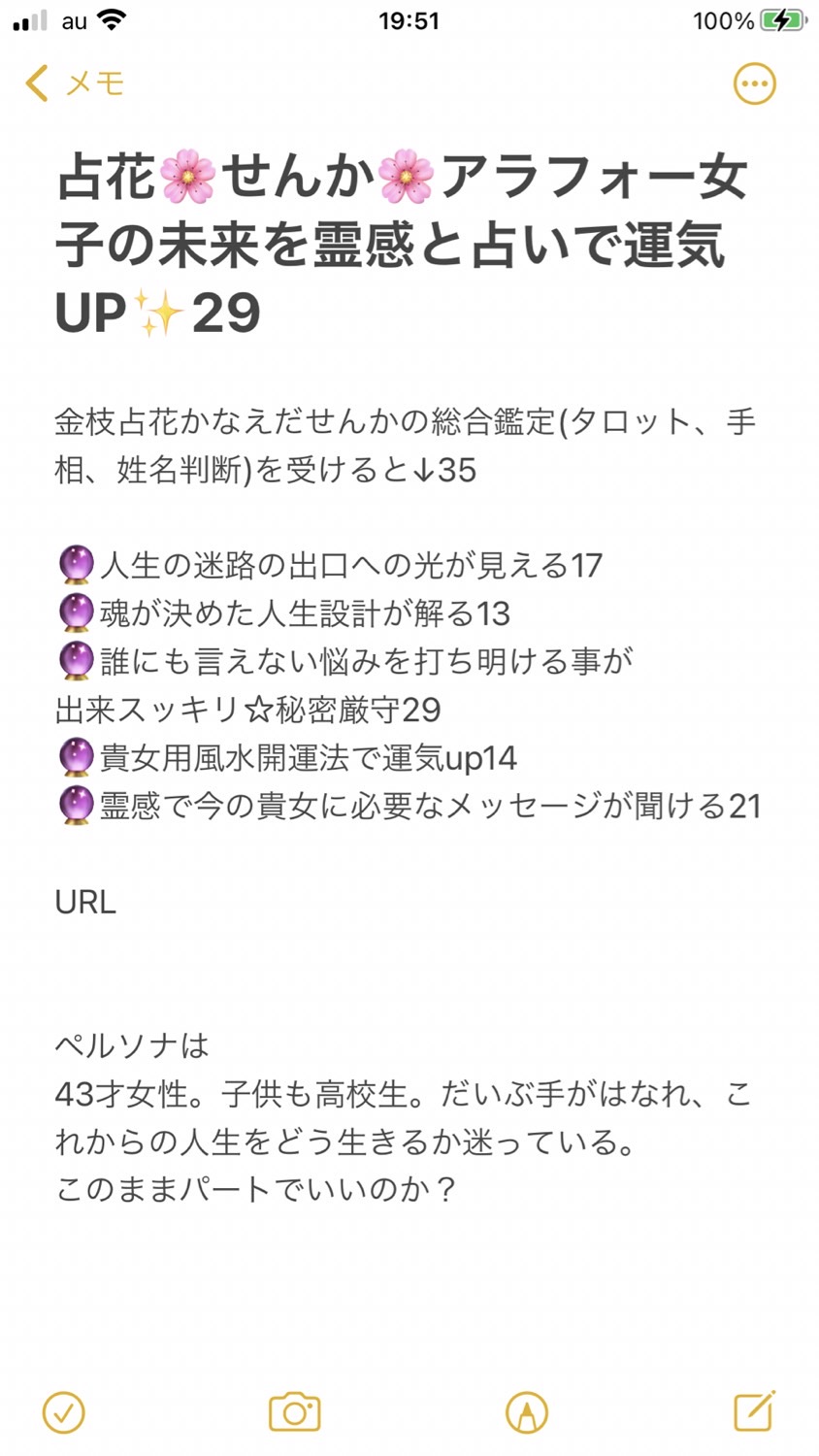This screenshot has height=1456, width=819.
Task: Open the camera attachment option
Action: coord(295,1412)
